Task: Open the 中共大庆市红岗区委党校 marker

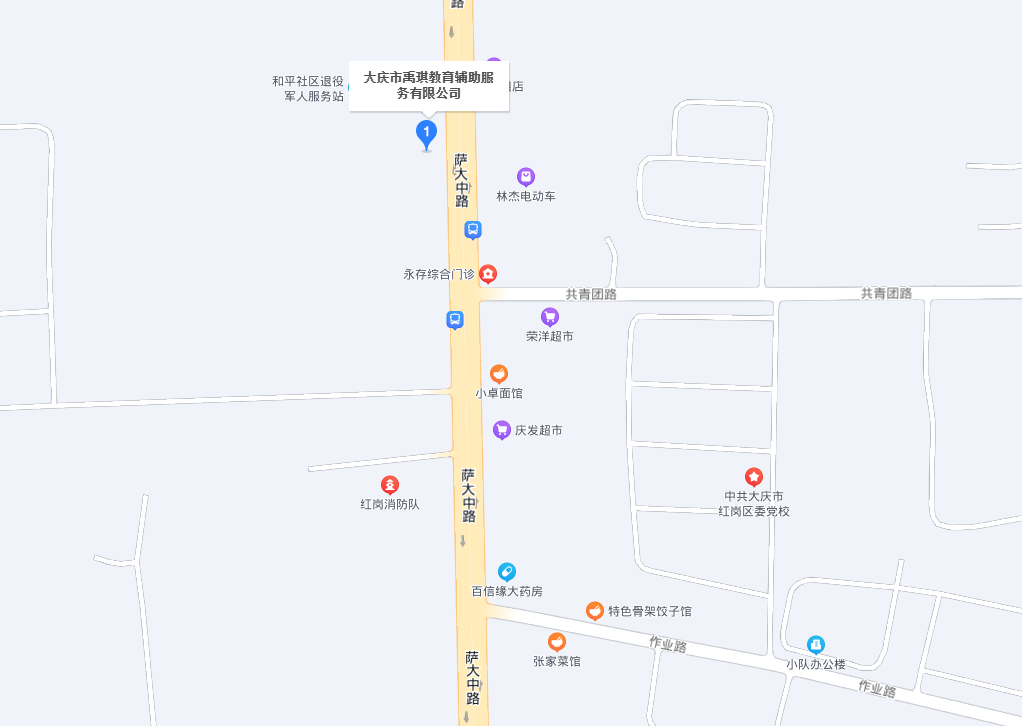Action: (x=754, y=477)
